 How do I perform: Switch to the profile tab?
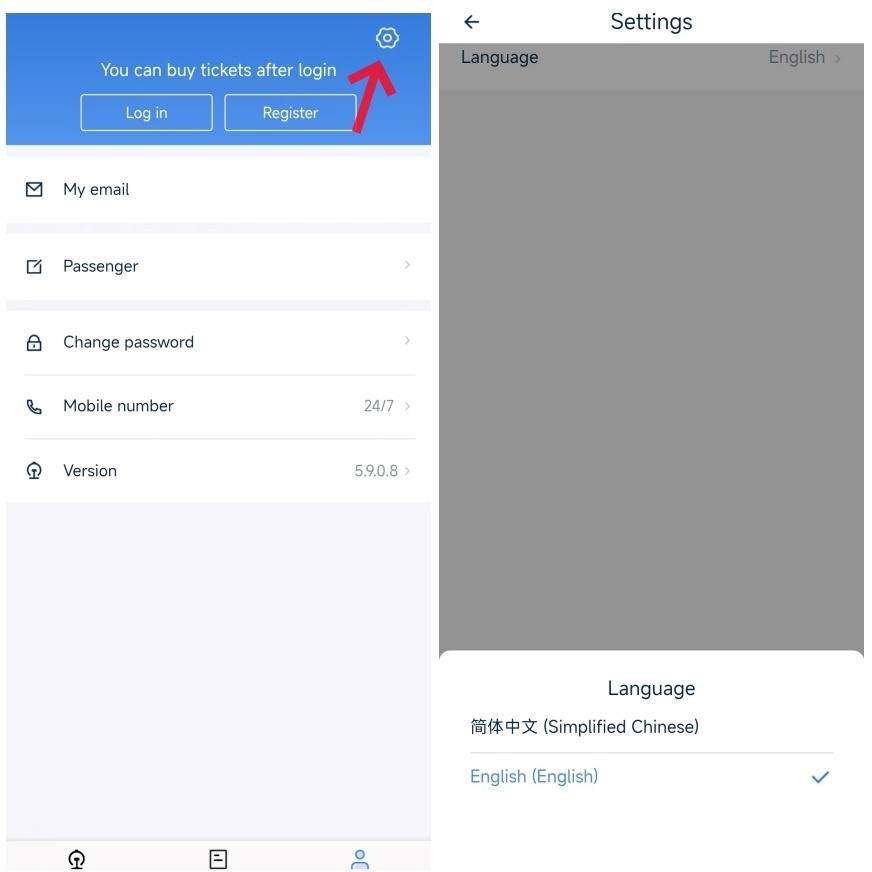[x=360, y=859]
